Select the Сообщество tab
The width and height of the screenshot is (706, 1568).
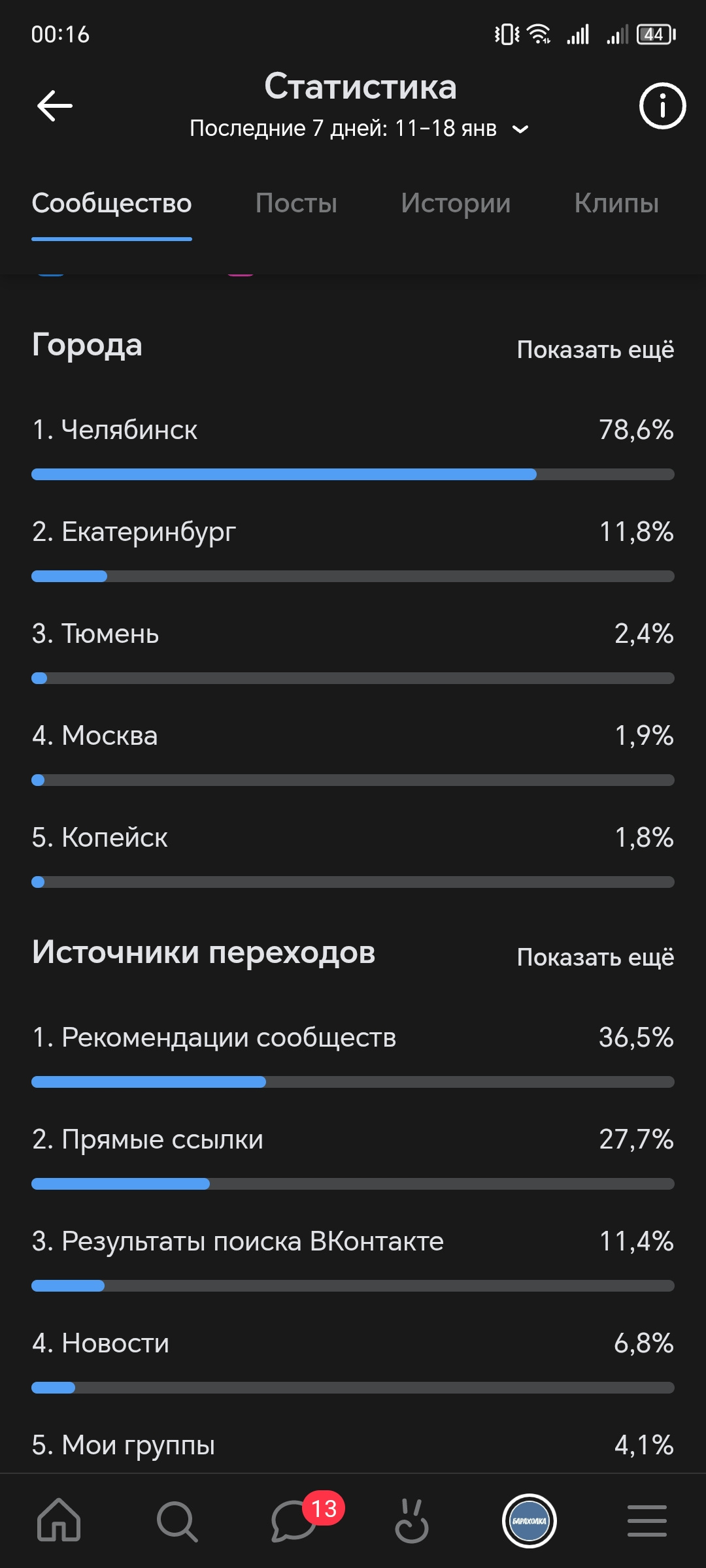pos(112,203)
